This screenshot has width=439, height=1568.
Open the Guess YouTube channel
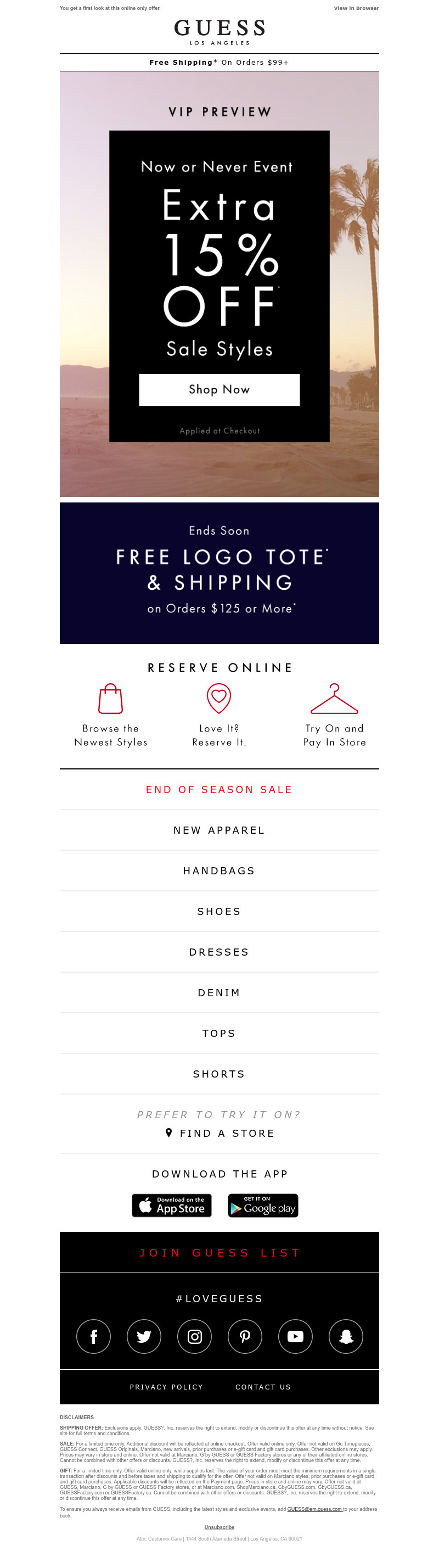click(x=296, y=1337)
